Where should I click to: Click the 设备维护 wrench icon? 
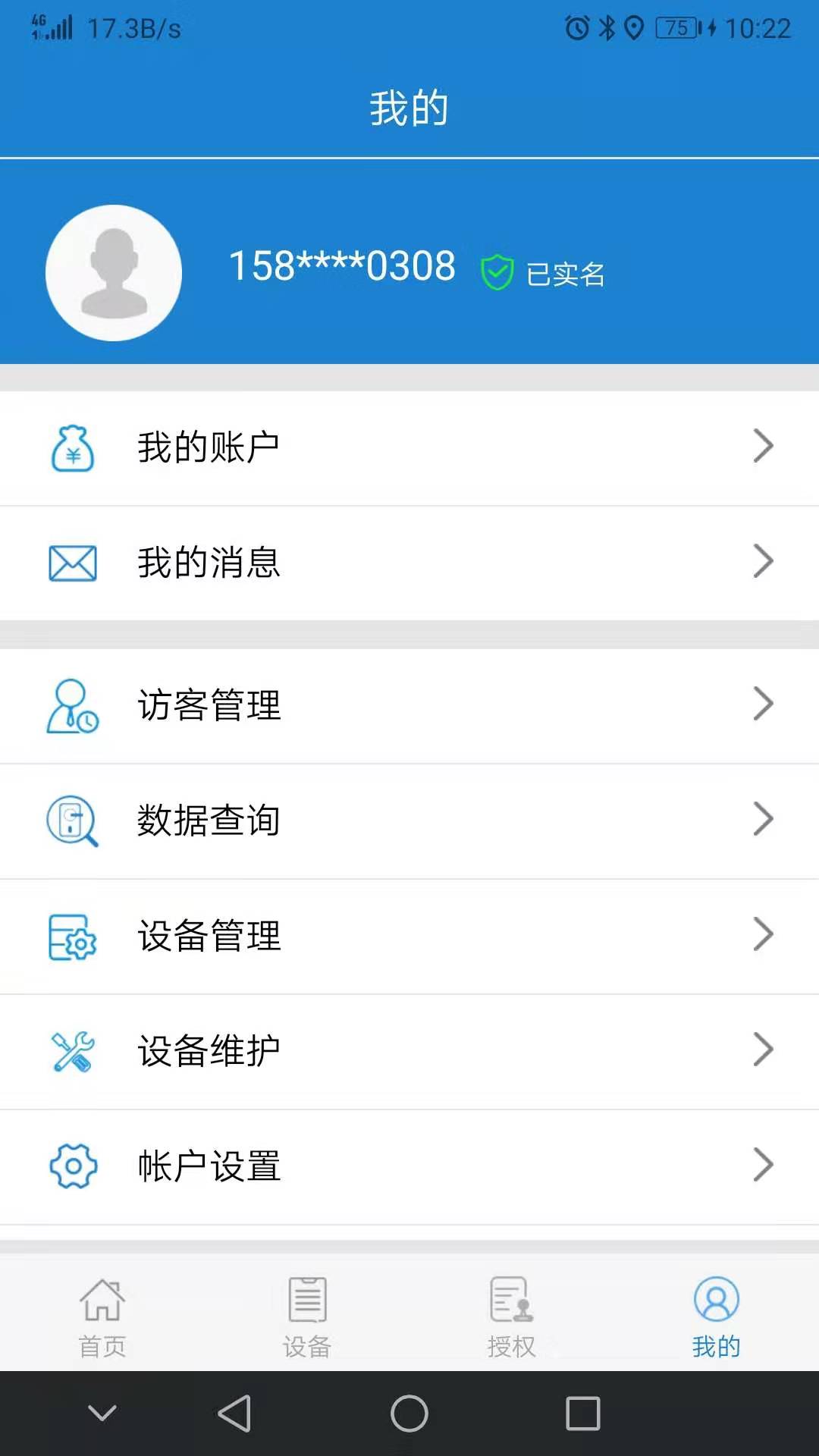pyautogui.click(x=72, y=1050)
